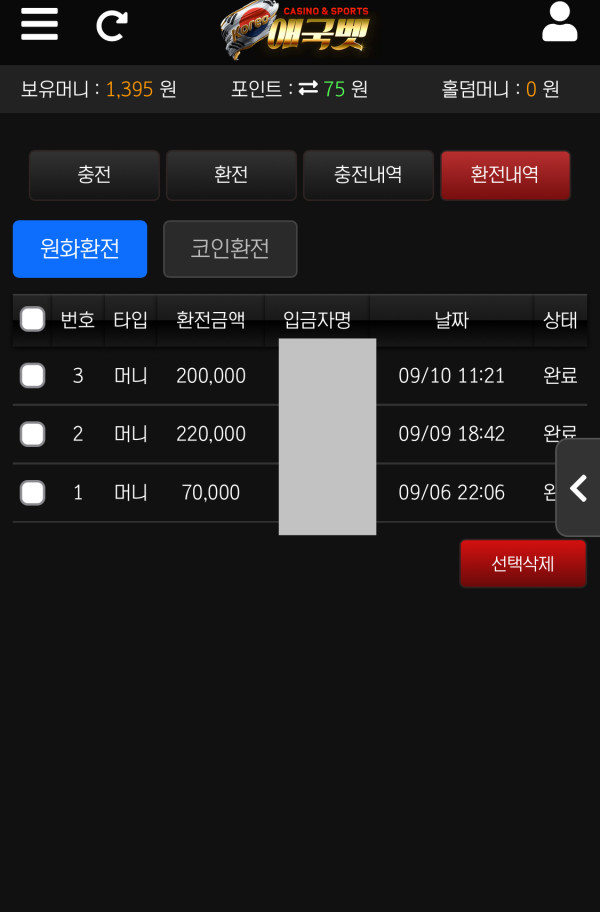Toggle the select-all checkbox in table header

[33, 319]
